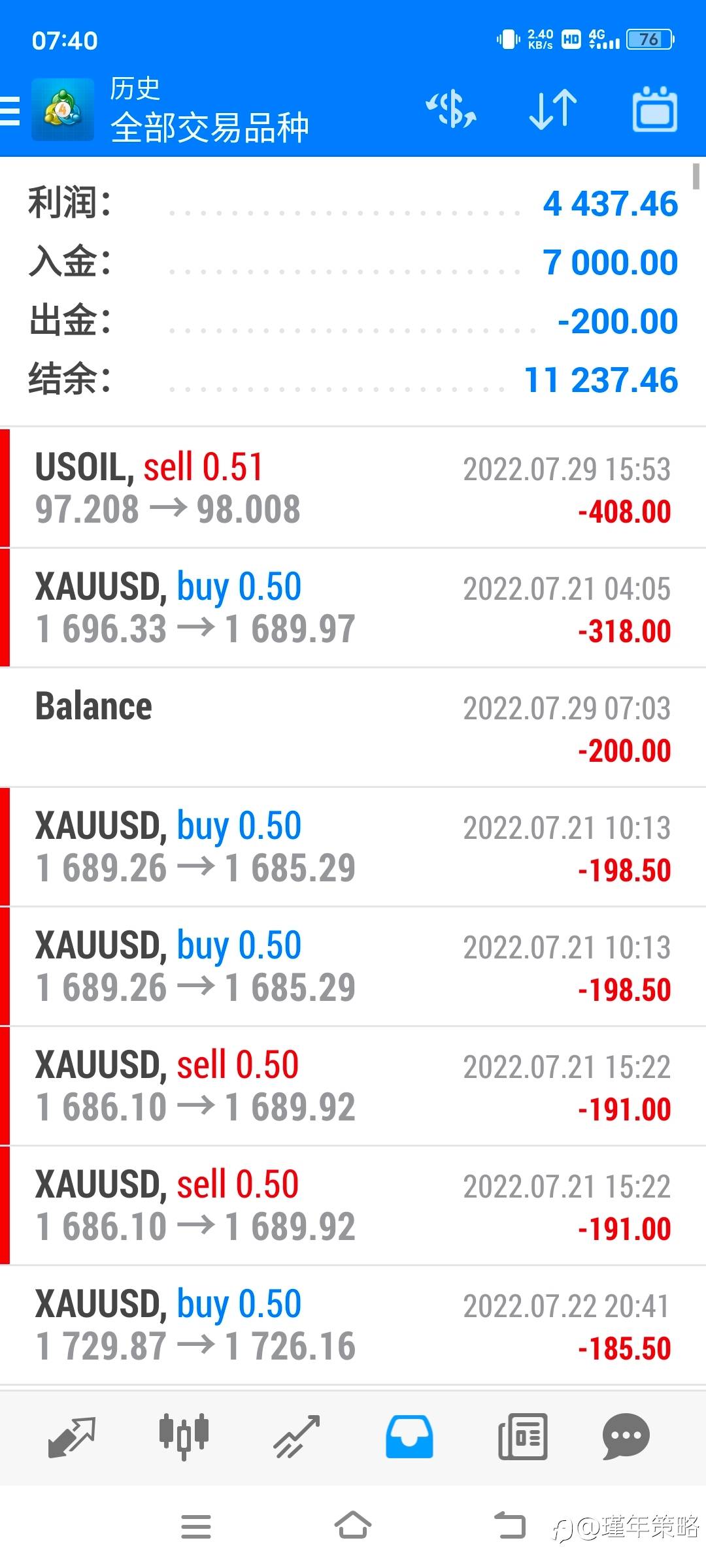Open the chat messages tab

[626, 1437]
